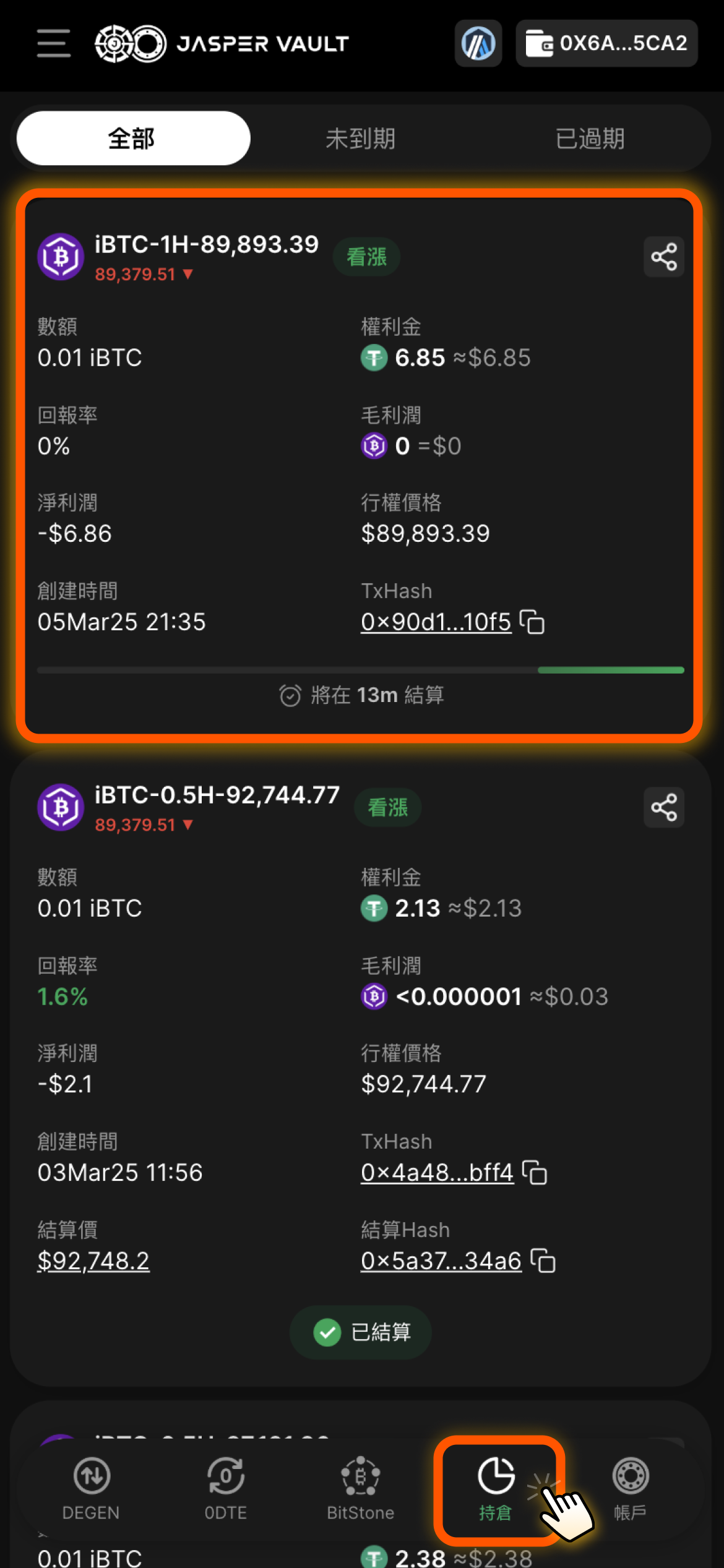Copy the 0x5a37...34a6 settlement hash
Image resolution: width=724 pixels, height=1568 pixels.
pyautogui.click(x=543, y=1261)
